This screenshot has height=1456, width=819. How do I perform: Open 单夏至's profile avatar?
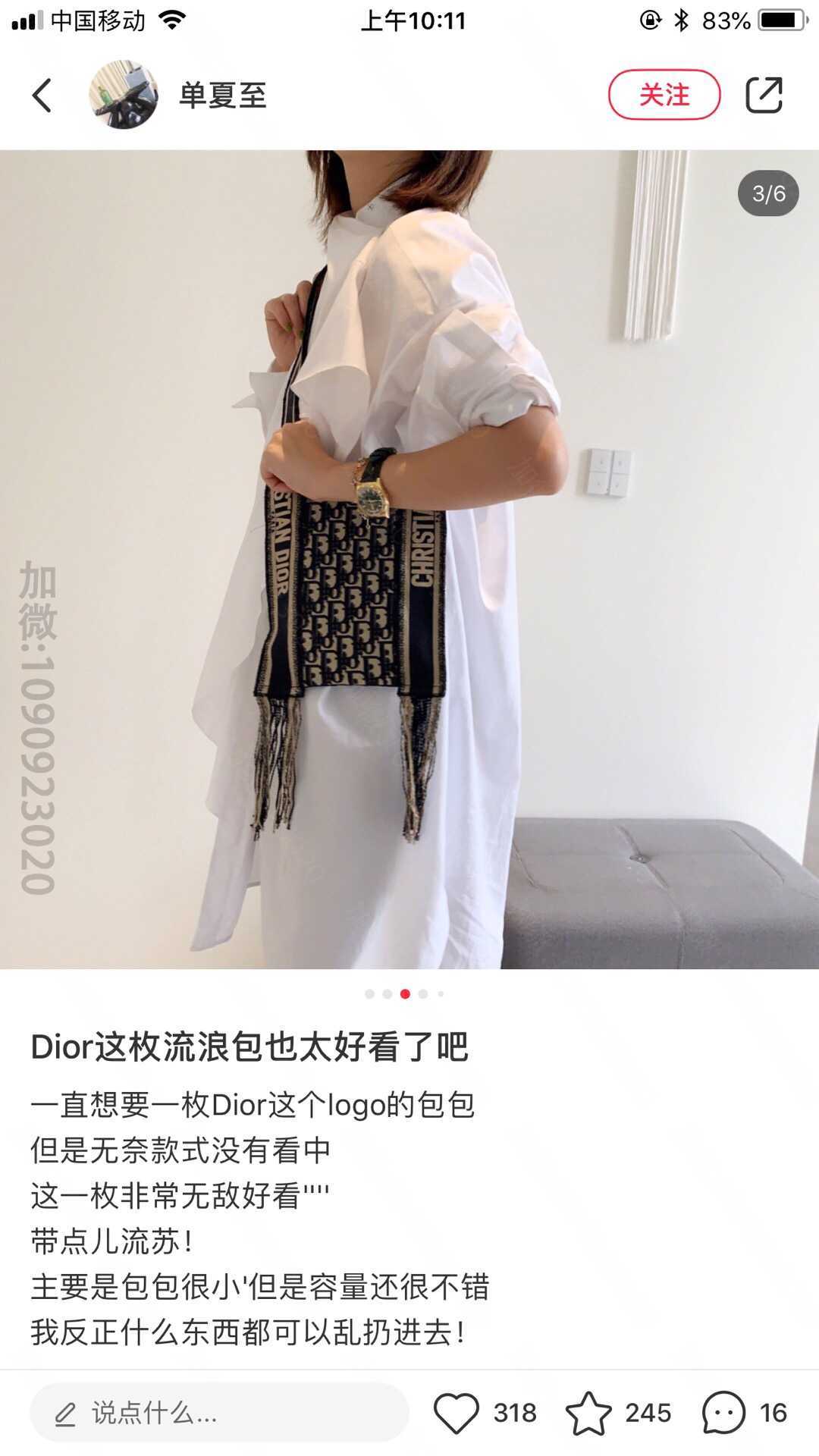[124, 96]
